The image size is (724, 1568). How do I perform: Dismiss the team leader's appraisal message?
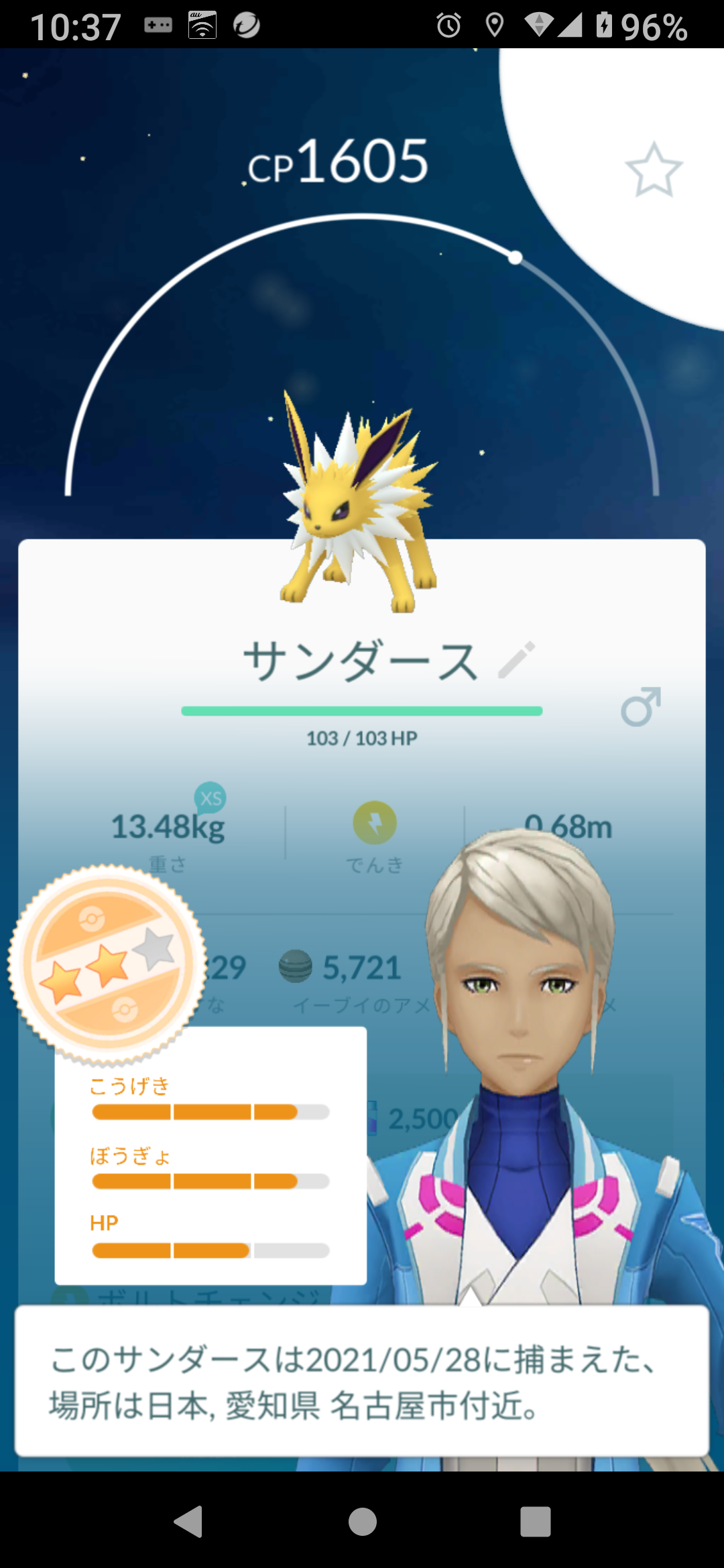click(x=362, y=1382)
